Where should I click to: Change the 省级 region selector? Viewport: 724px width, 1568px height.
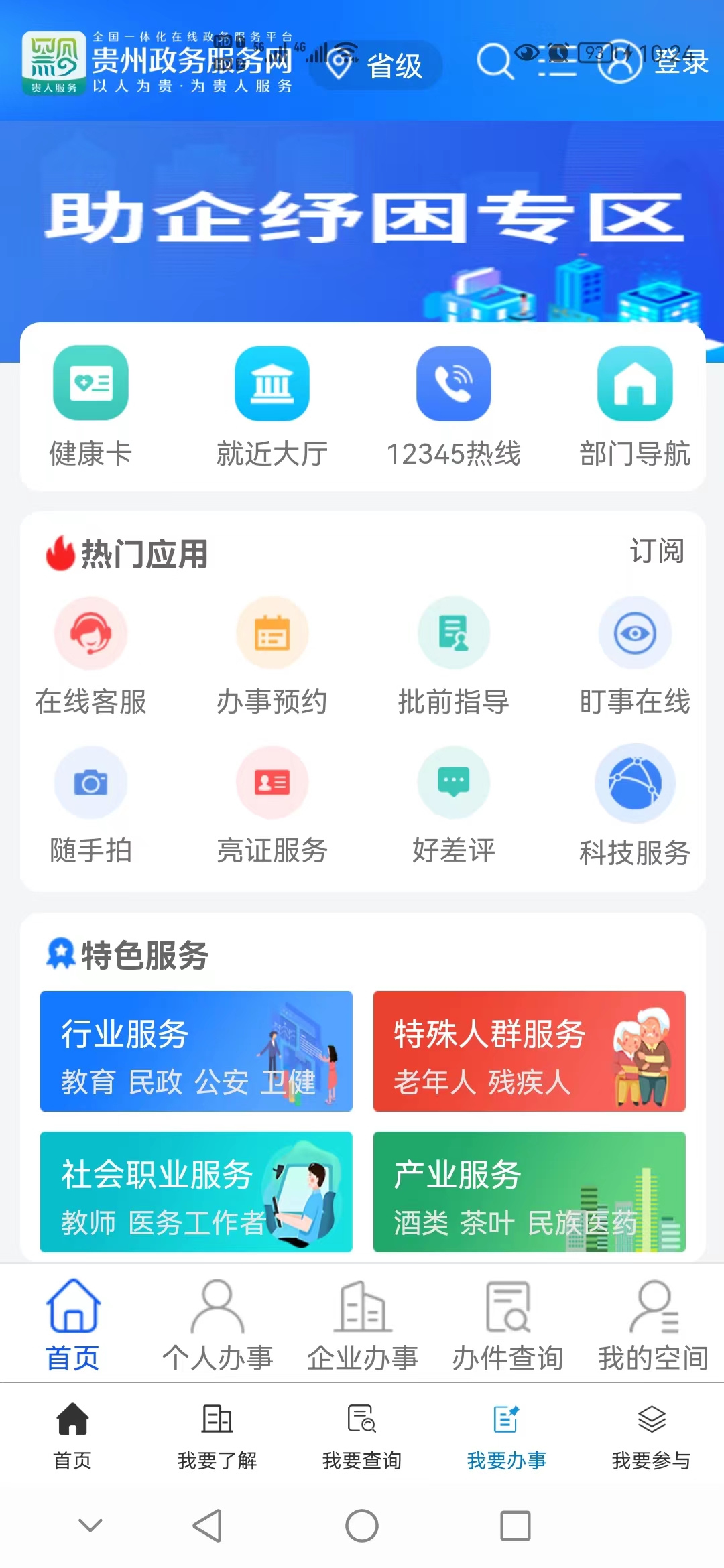[x=377, y=66]
